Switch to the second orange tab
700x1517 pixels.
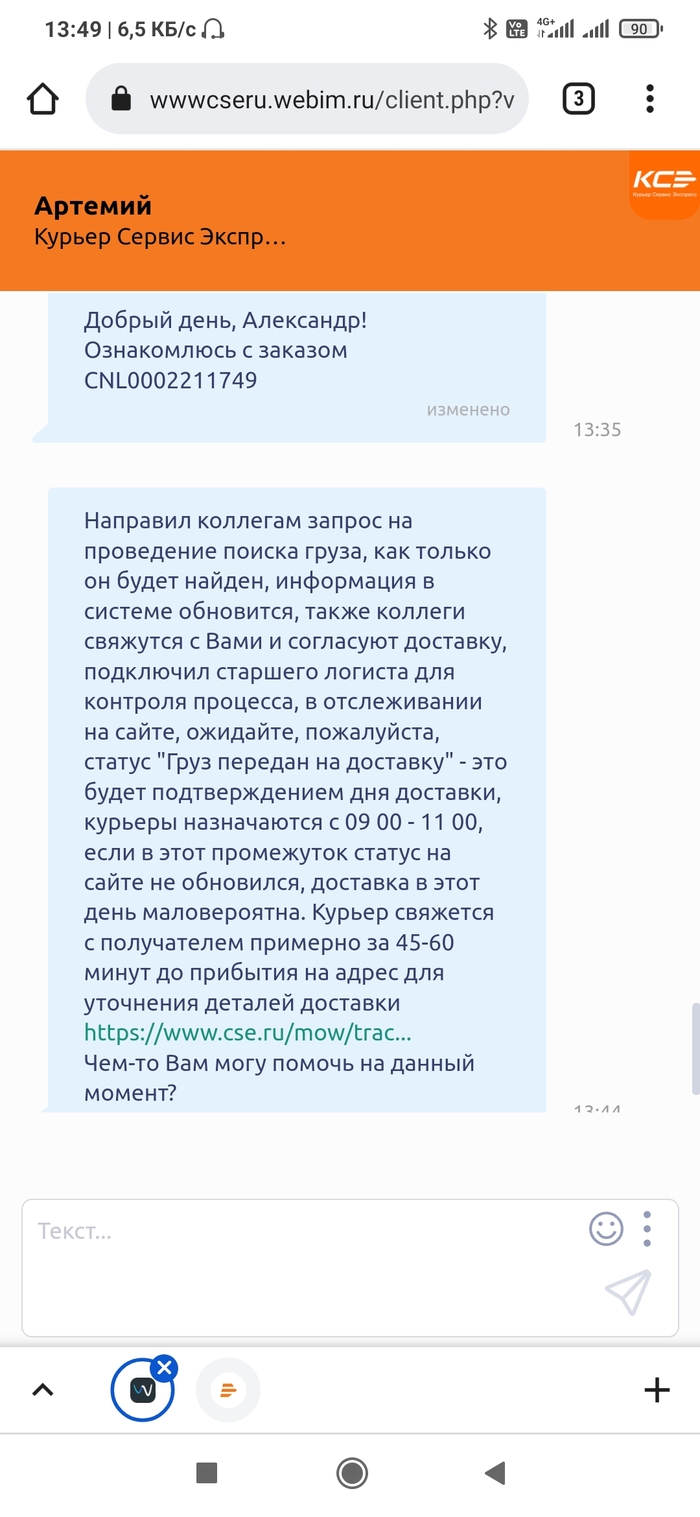pyautogui.click(x=228, y=1390)
